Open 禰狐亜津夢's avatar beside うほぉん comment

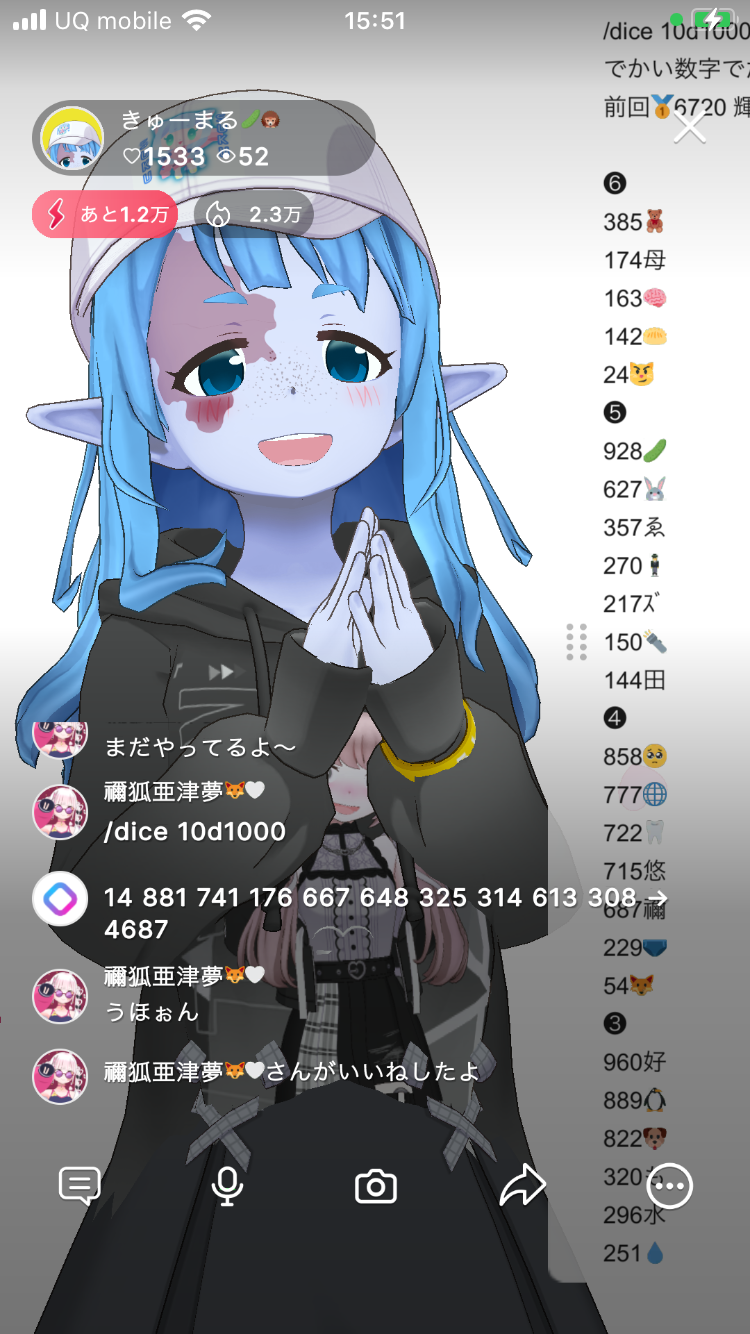point(60,995)
